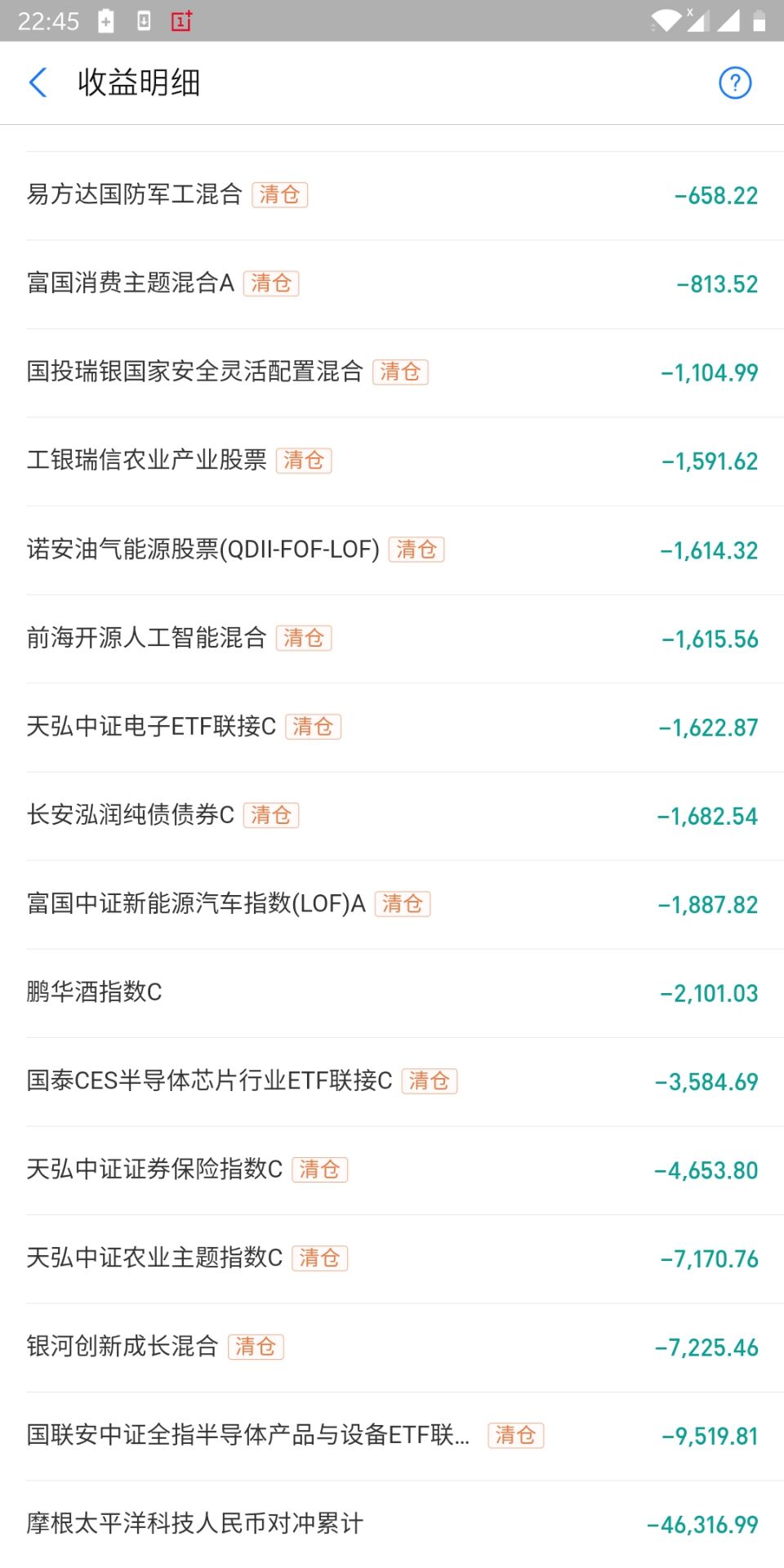
Task: Expand the 国联安中证全指半导体 truncated fund name
Action: click(x=245, y=1434)
